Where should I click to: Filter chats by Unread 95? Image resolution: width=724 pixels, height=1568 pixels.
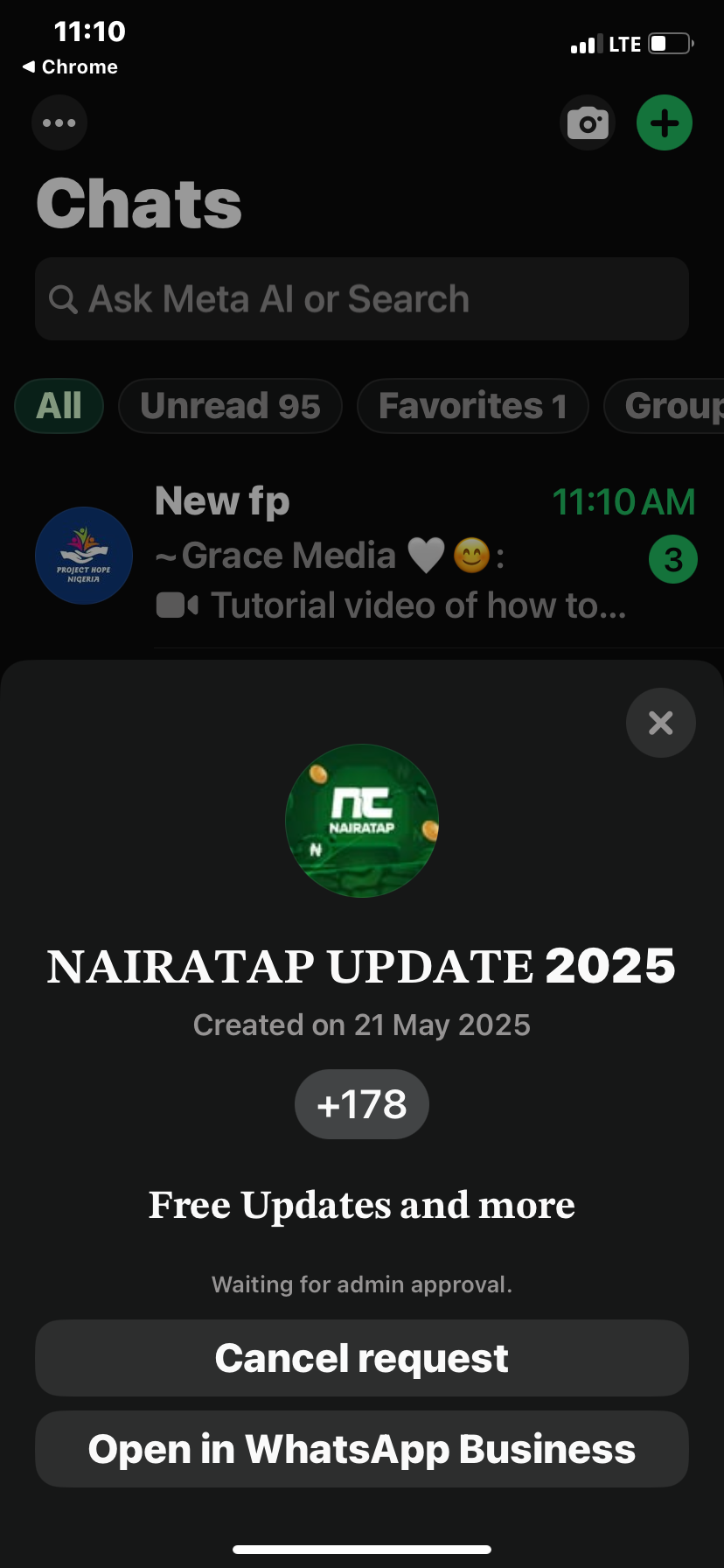(230, 406)
